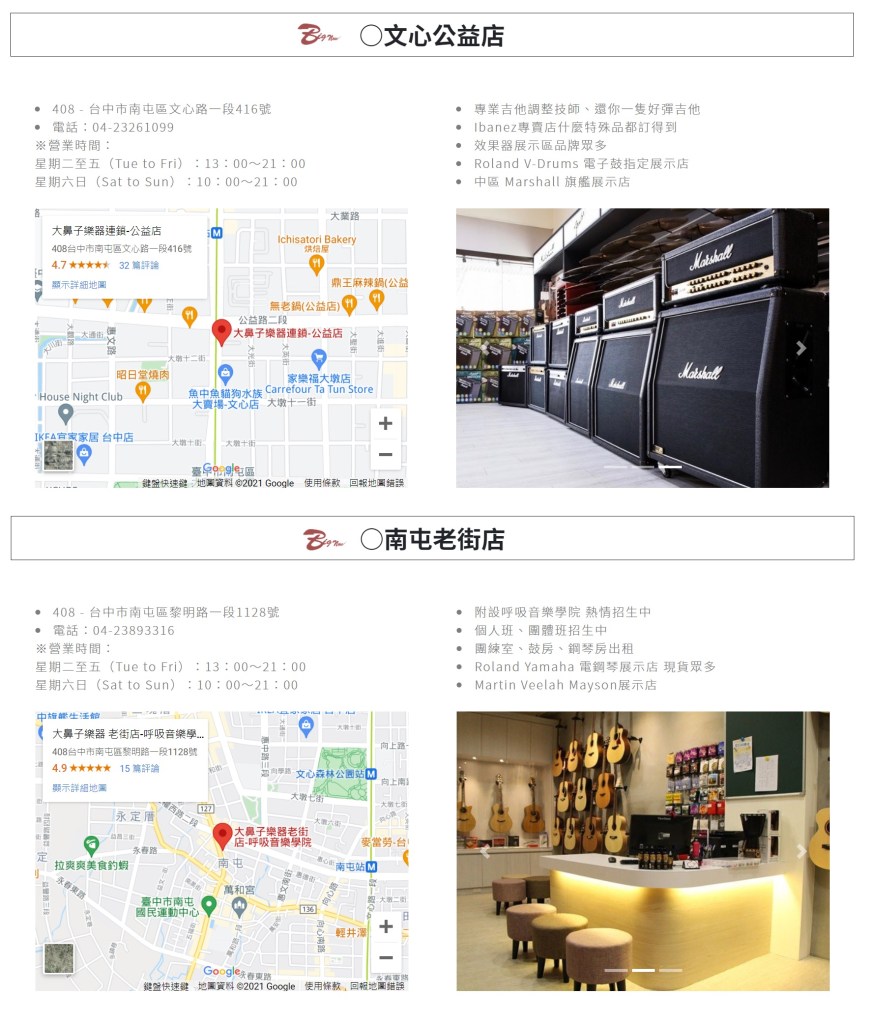Show next photo of Marshall amp display
This screenshot has height=1023, width=873.
(x=800, y=348)
